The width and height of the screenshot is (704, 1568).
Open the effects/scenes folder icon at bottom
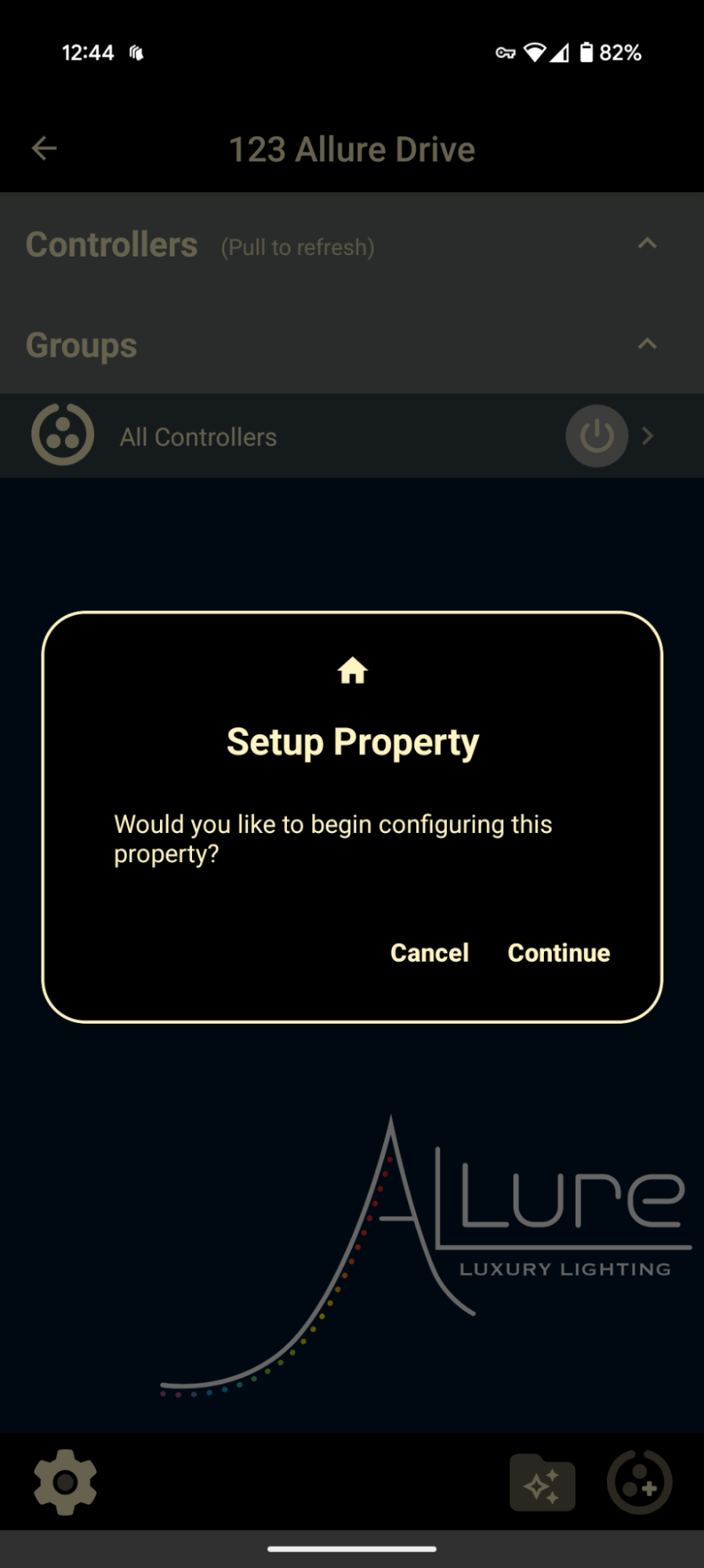click(543, 1481)
